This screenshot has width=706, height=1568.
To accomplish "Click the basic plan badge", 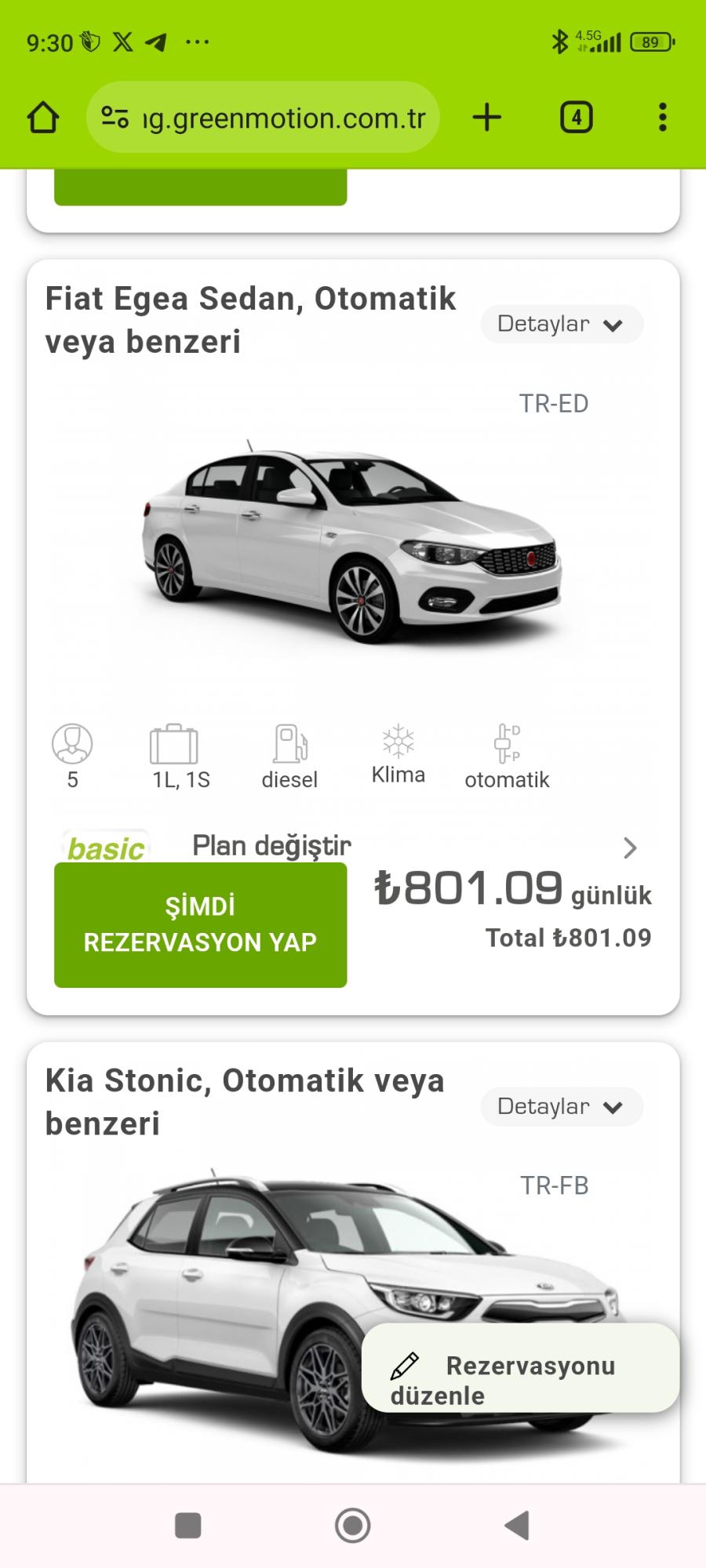I will tap(105, 847).
